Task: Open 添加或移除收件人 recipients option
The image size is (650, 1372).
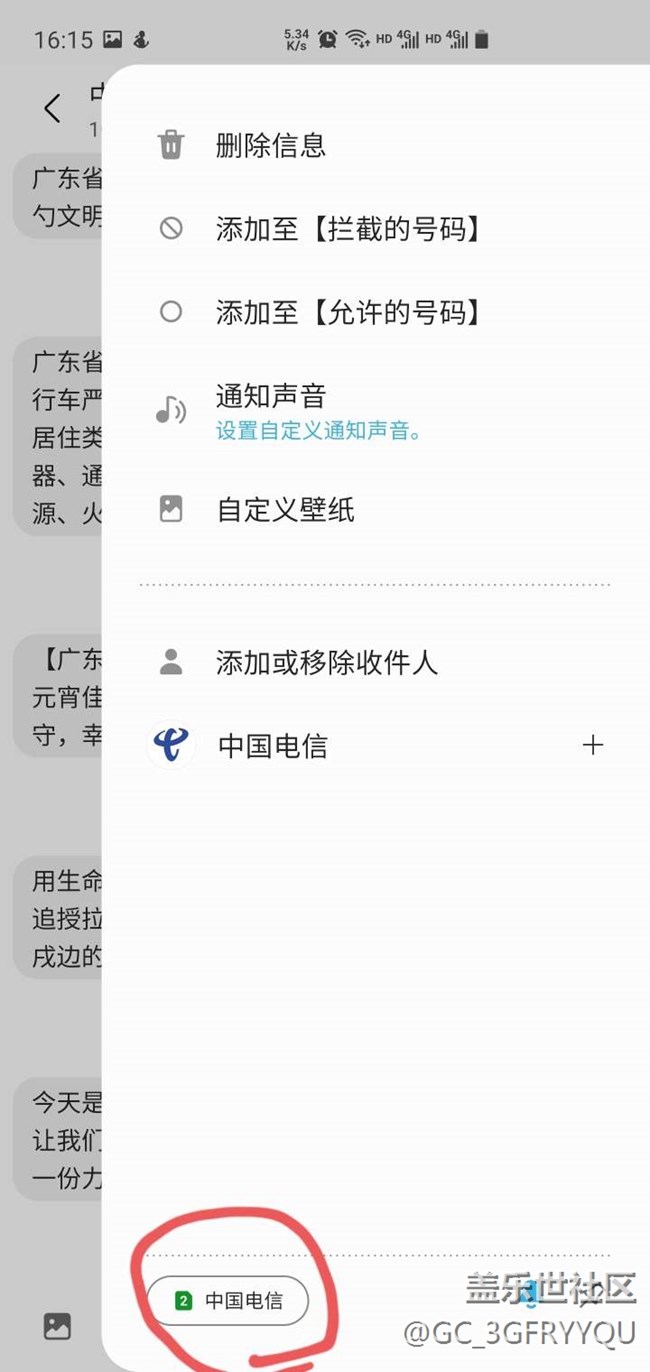Action: click(x=326, y=662)
